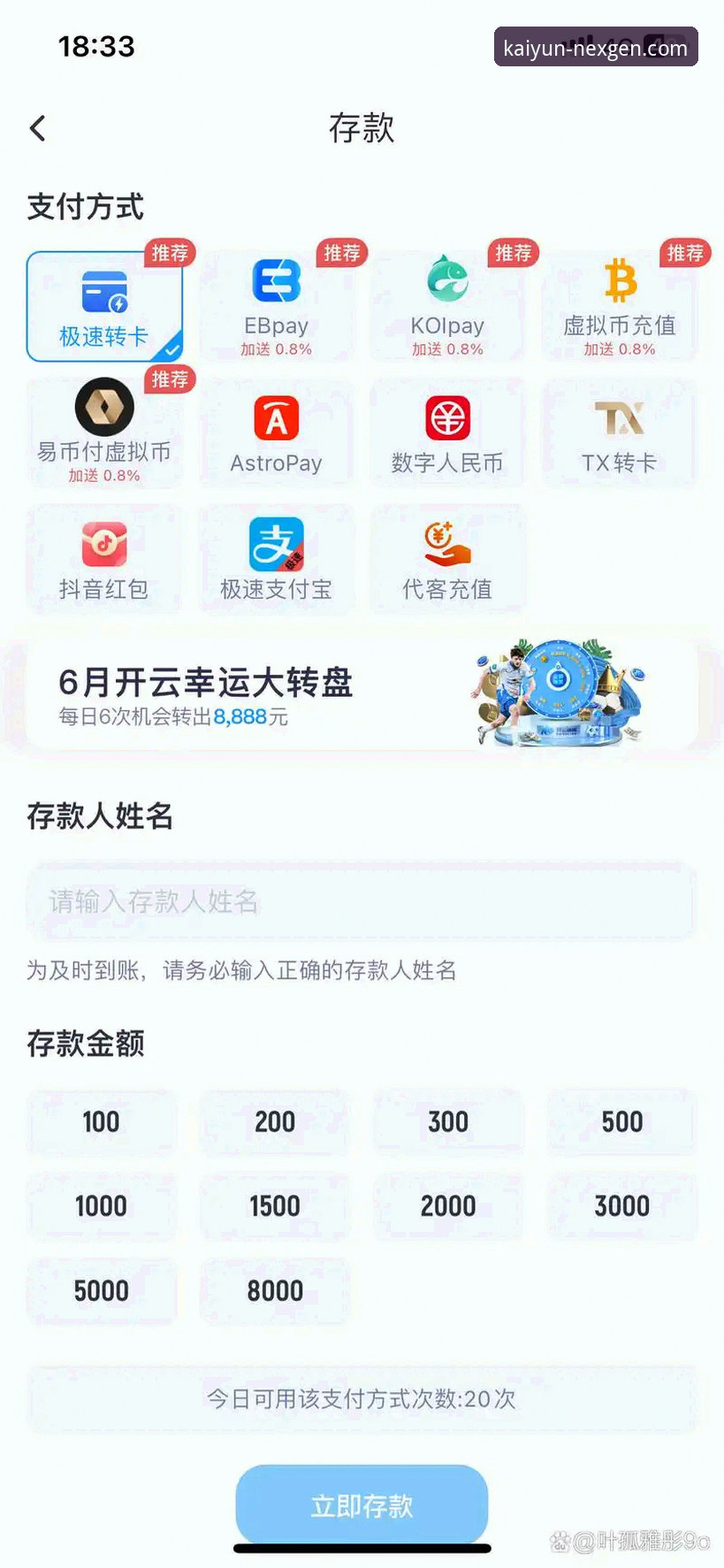Image resolution: width=724 pixels, height=1568 pixels.
Task: Select the 2000 amount option
Action: pos(448,1205)
